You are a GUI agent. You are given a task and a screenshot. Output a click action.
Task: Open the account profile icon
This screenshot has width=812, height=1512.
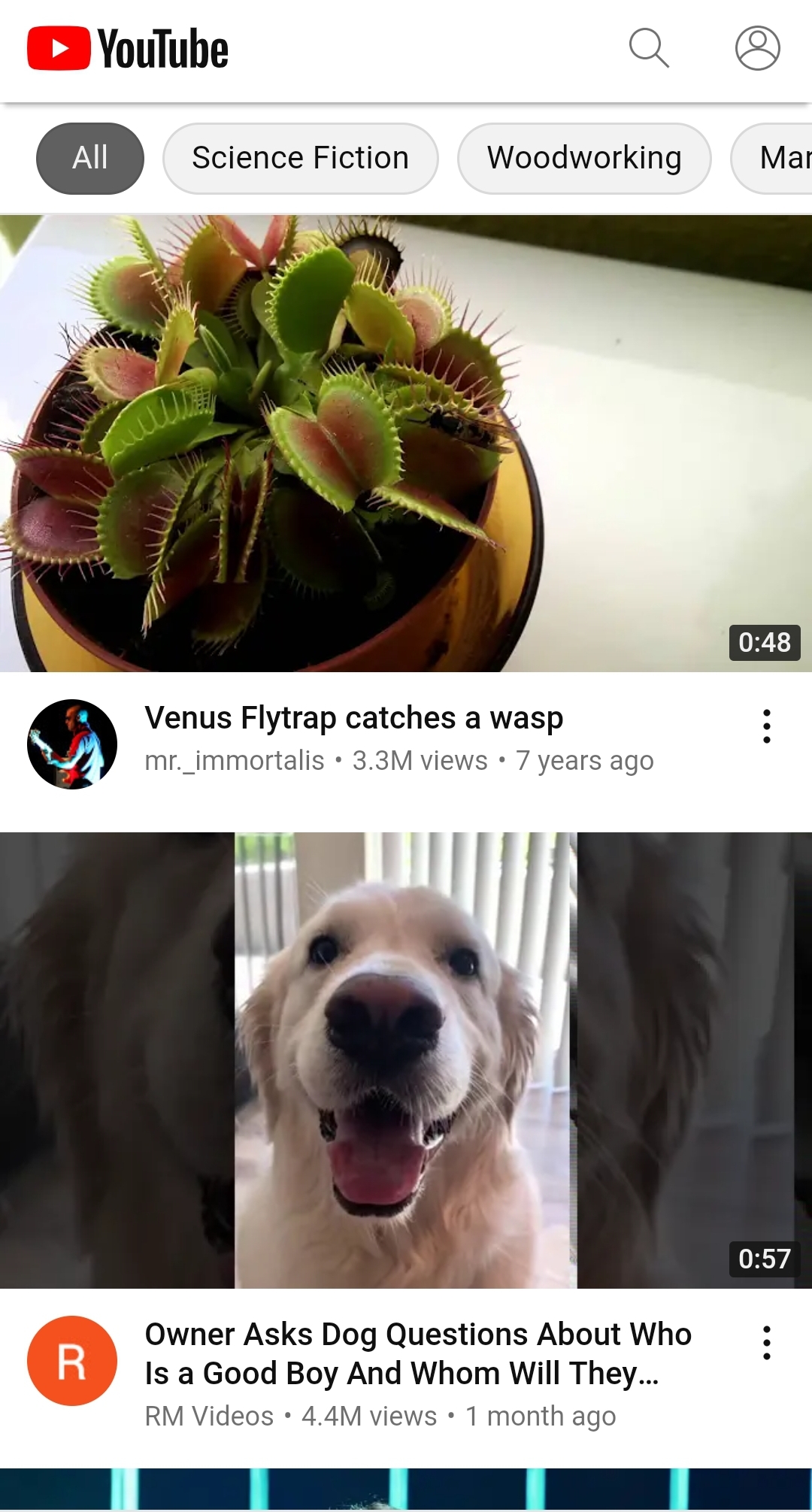coord(757,49)
